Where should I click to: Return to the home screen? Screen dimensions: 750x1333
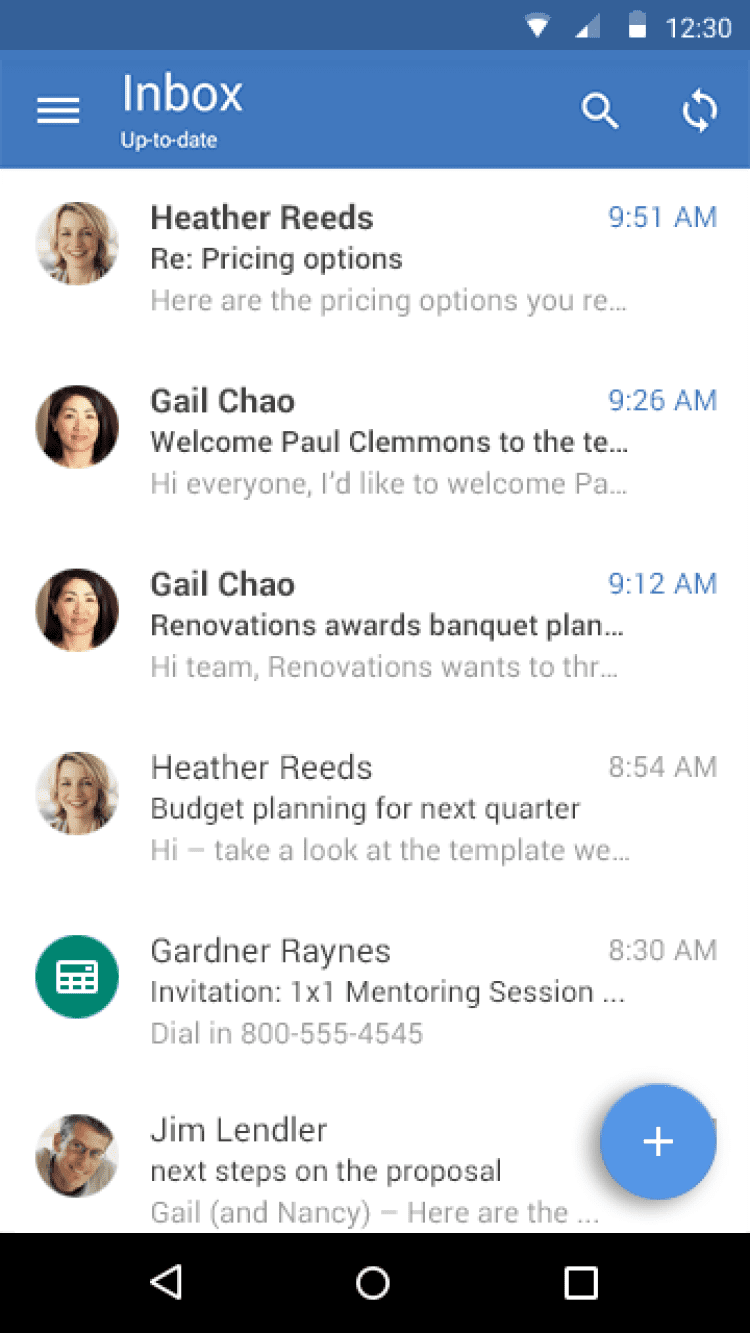coord(373,1282)
